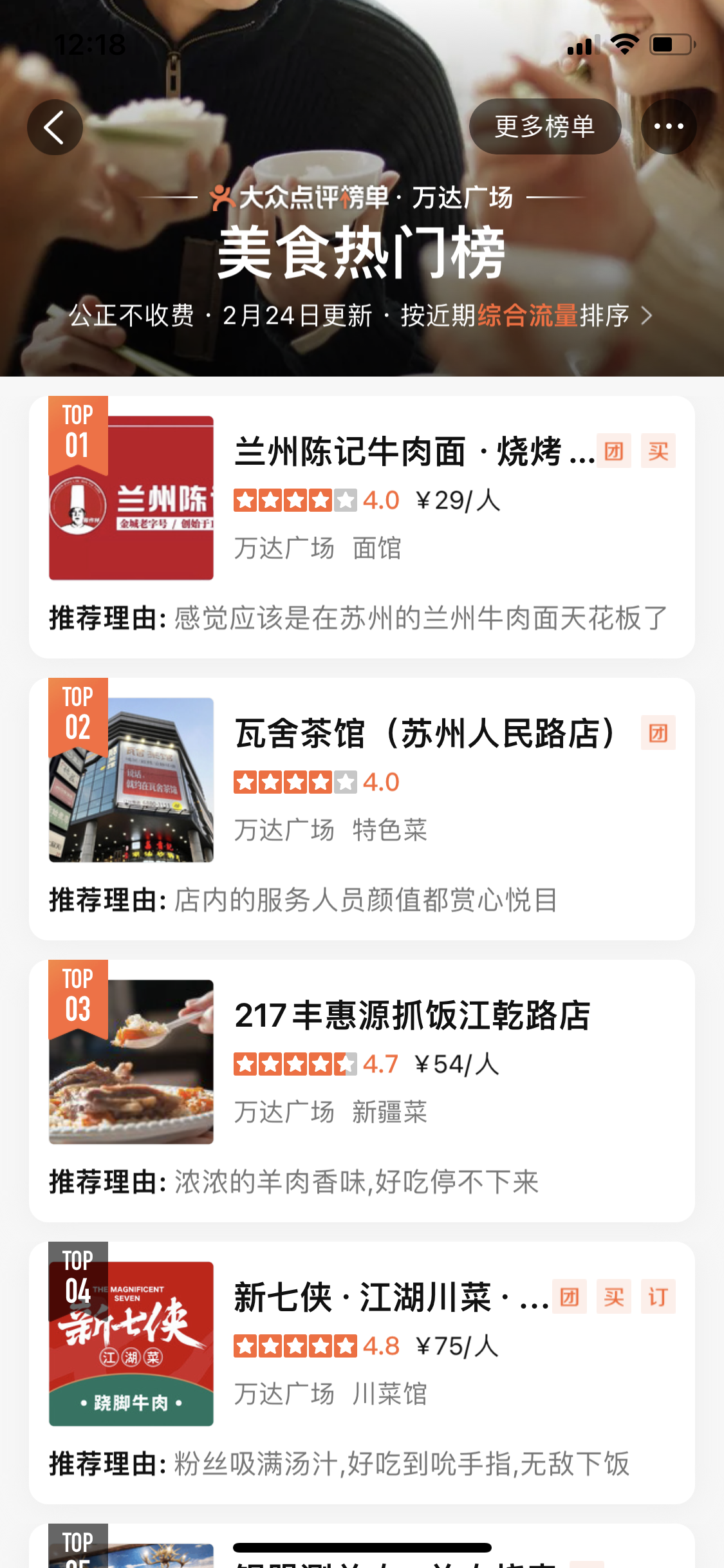Open 新七侠·江湖川菜 restaurant card

[362, 1373]
